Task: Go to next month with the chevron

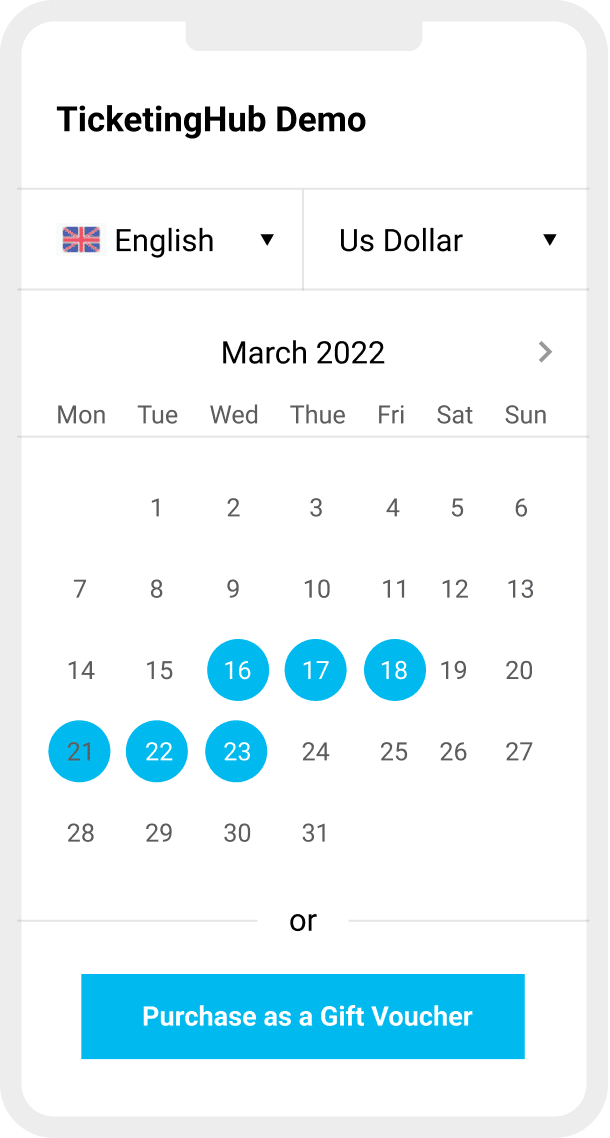Action: [545, 353]
